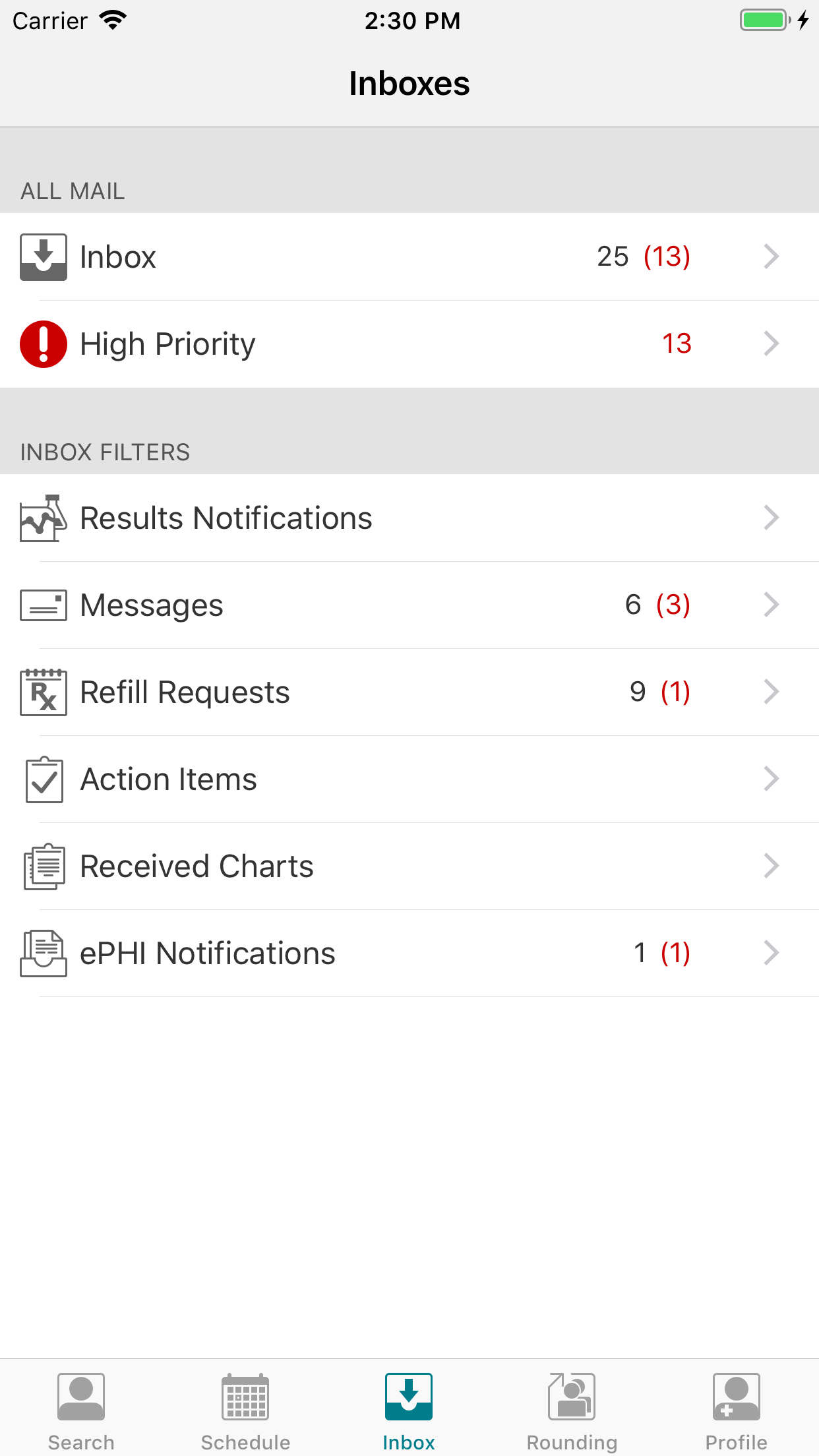Click the Received Charts documents icon
The image size is (819, 1456).
coord(44,866)
